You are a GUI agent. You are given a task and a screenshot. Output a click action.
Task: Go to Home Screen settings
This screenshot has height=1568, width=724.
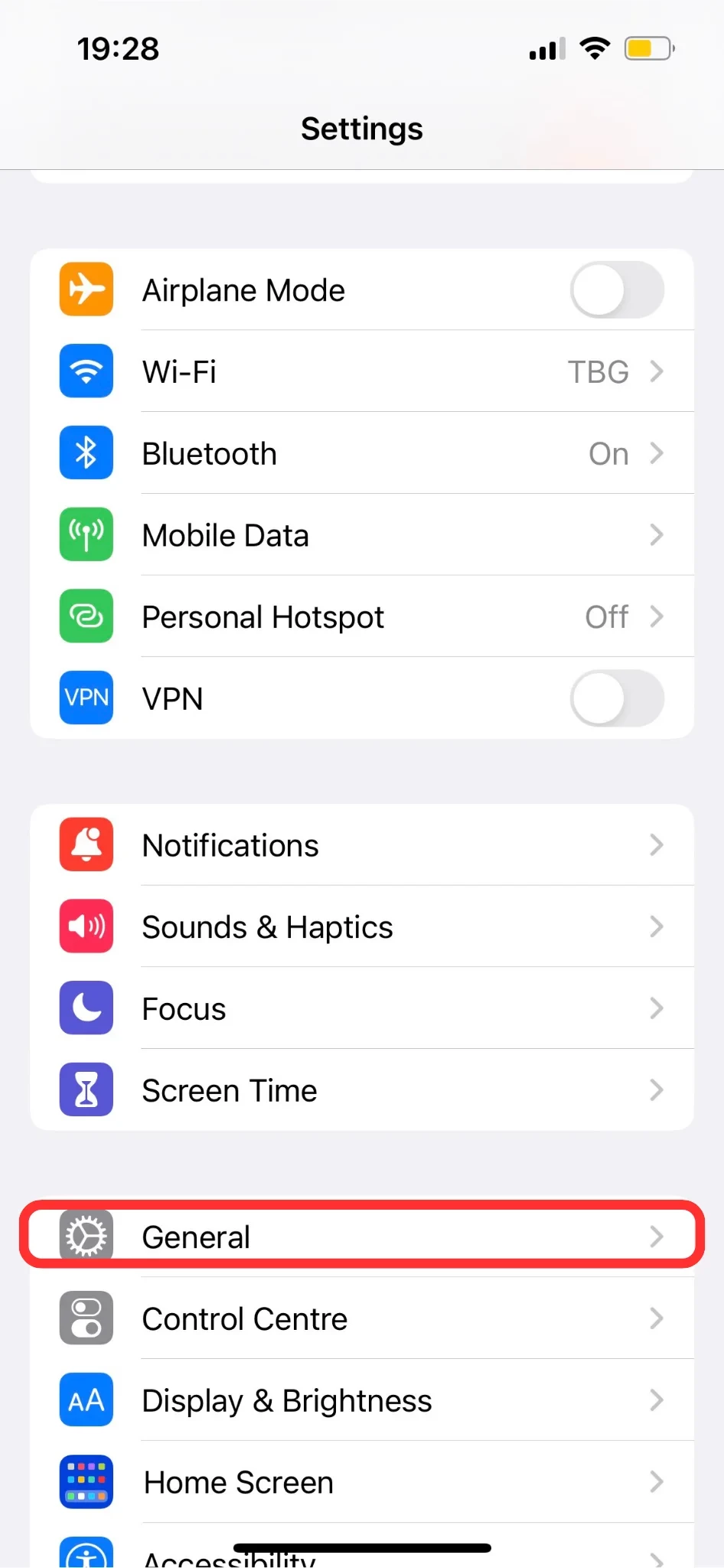tap(361, 1482)
